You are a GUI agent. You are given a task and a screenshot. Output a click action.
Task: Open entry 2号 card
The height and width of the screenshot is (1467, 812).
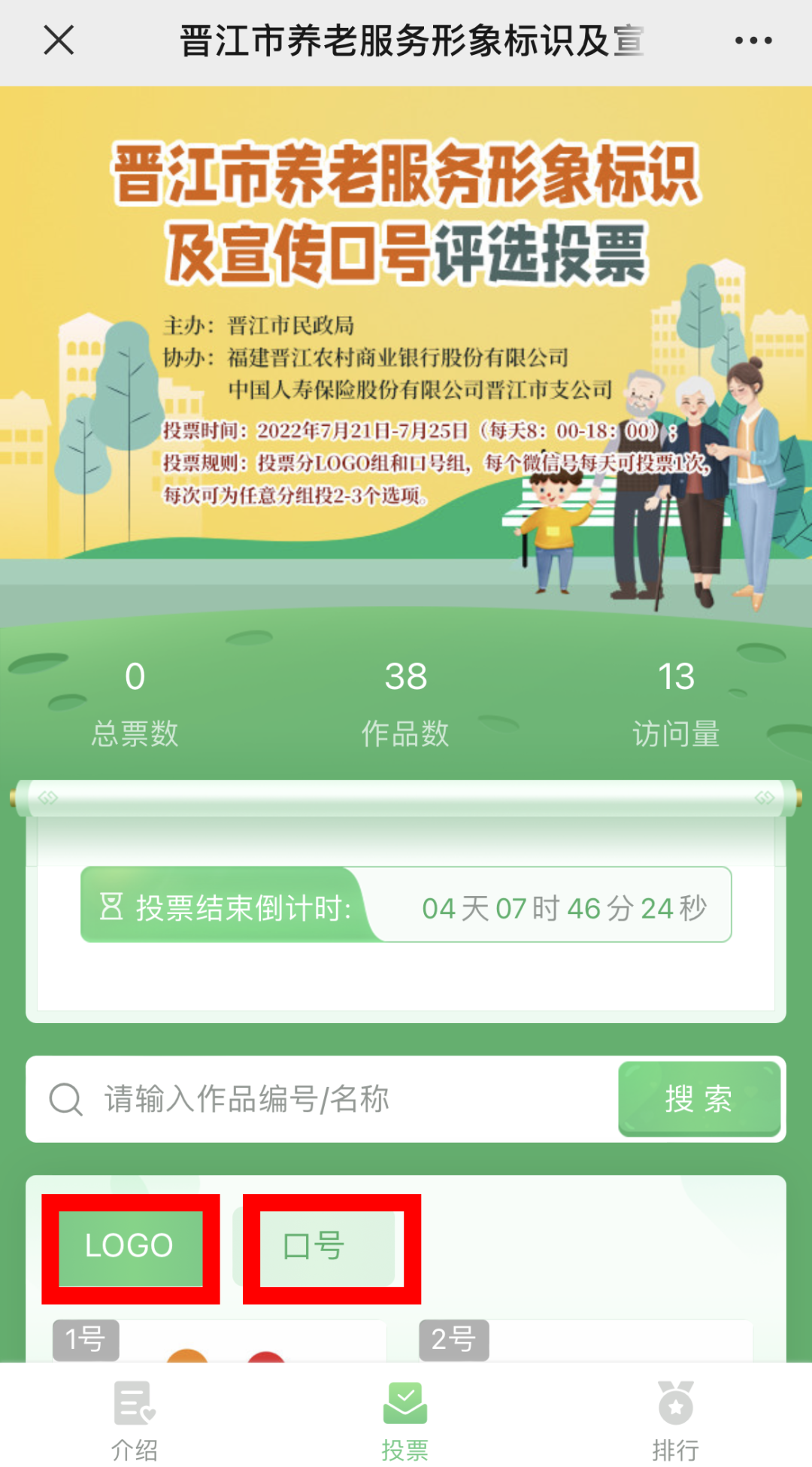click(585, 1341)
